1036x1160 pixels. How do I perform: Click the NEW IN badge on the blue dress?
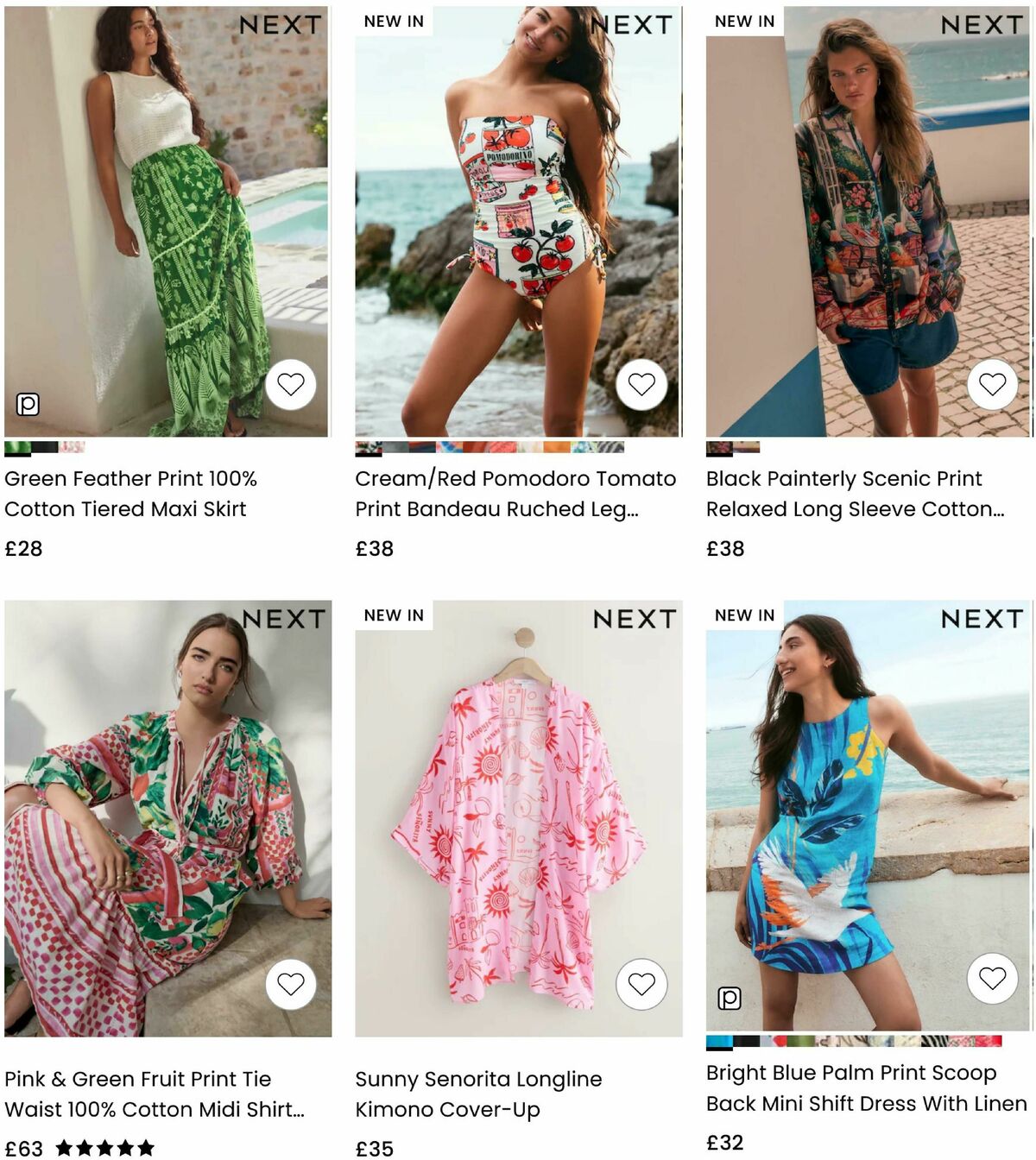pos(744,615)
